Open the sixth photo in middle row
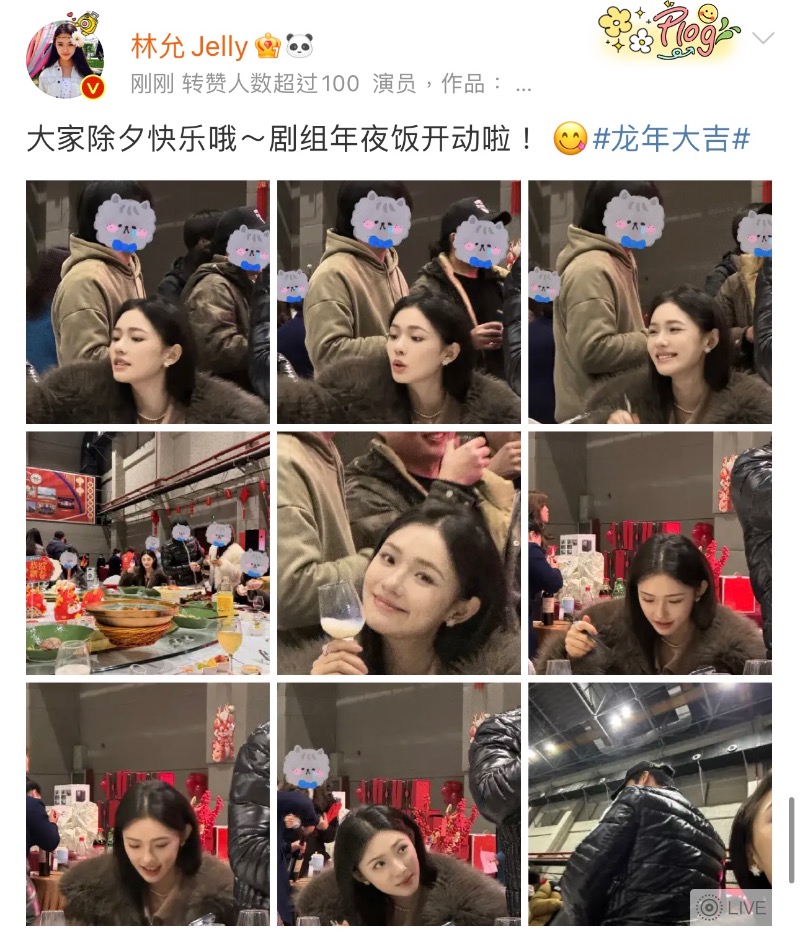 tap(650, 553)
